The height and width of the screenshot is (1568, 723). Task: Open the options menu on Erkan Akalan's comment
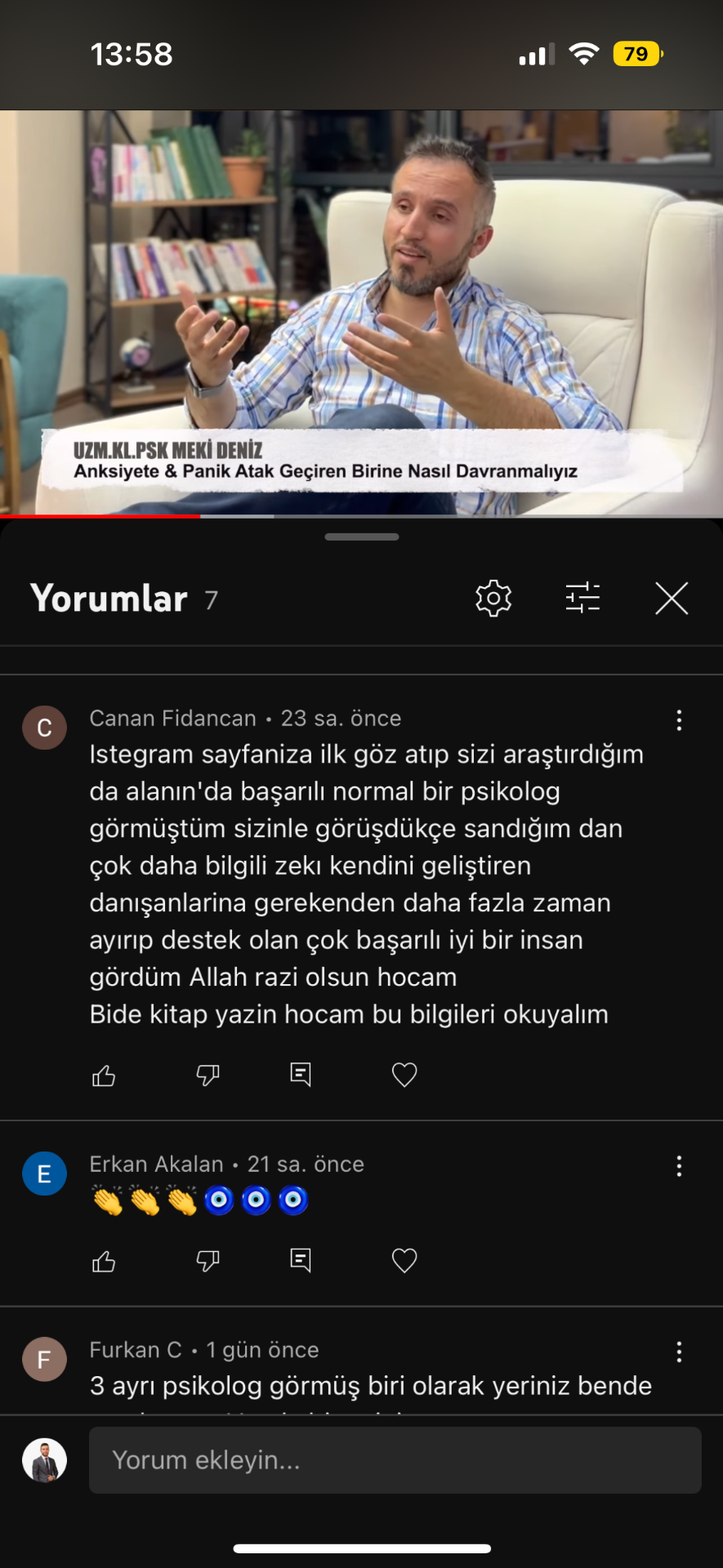[679, 1165]
